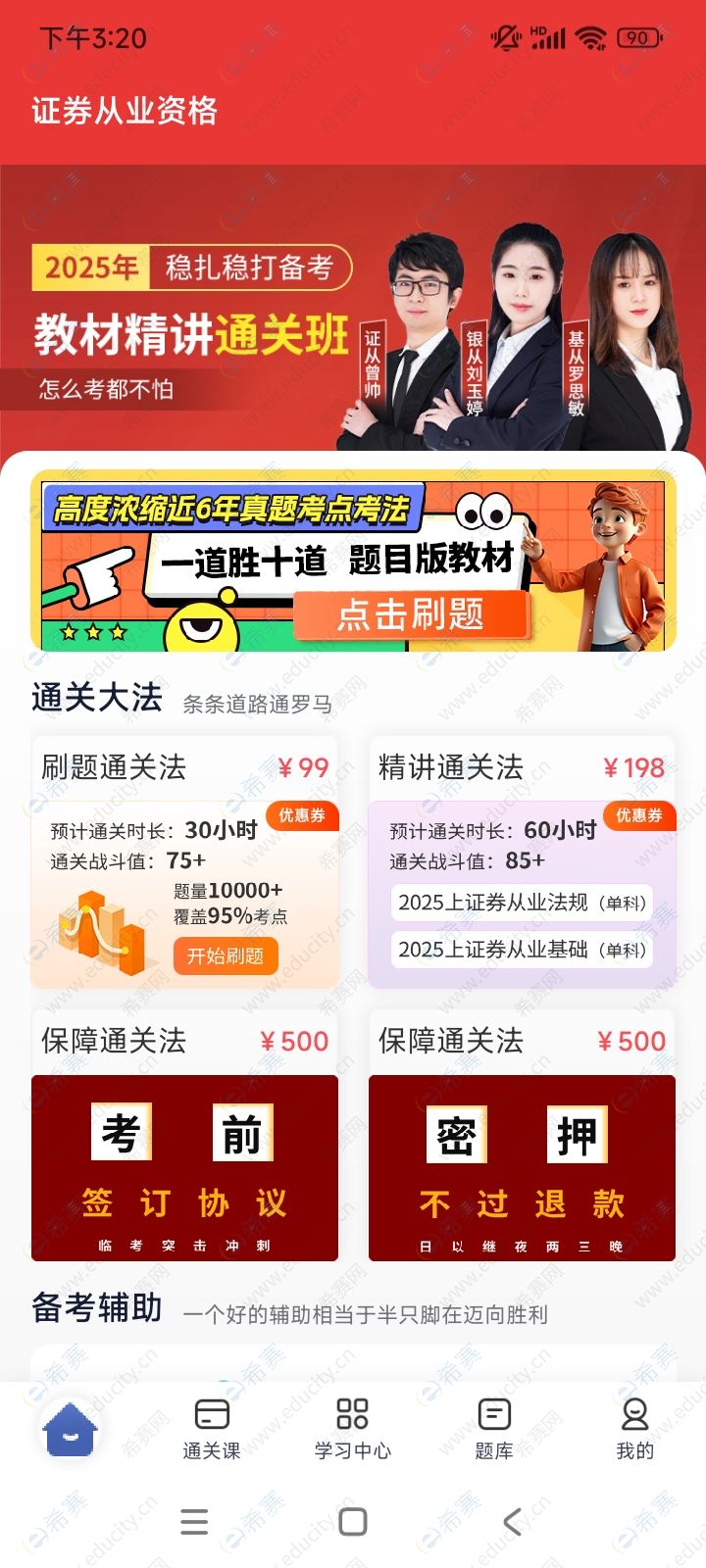This screenshot has width=706, height=1568.
Task: Tap the 开始刷题 button
Action: (226, 955)
